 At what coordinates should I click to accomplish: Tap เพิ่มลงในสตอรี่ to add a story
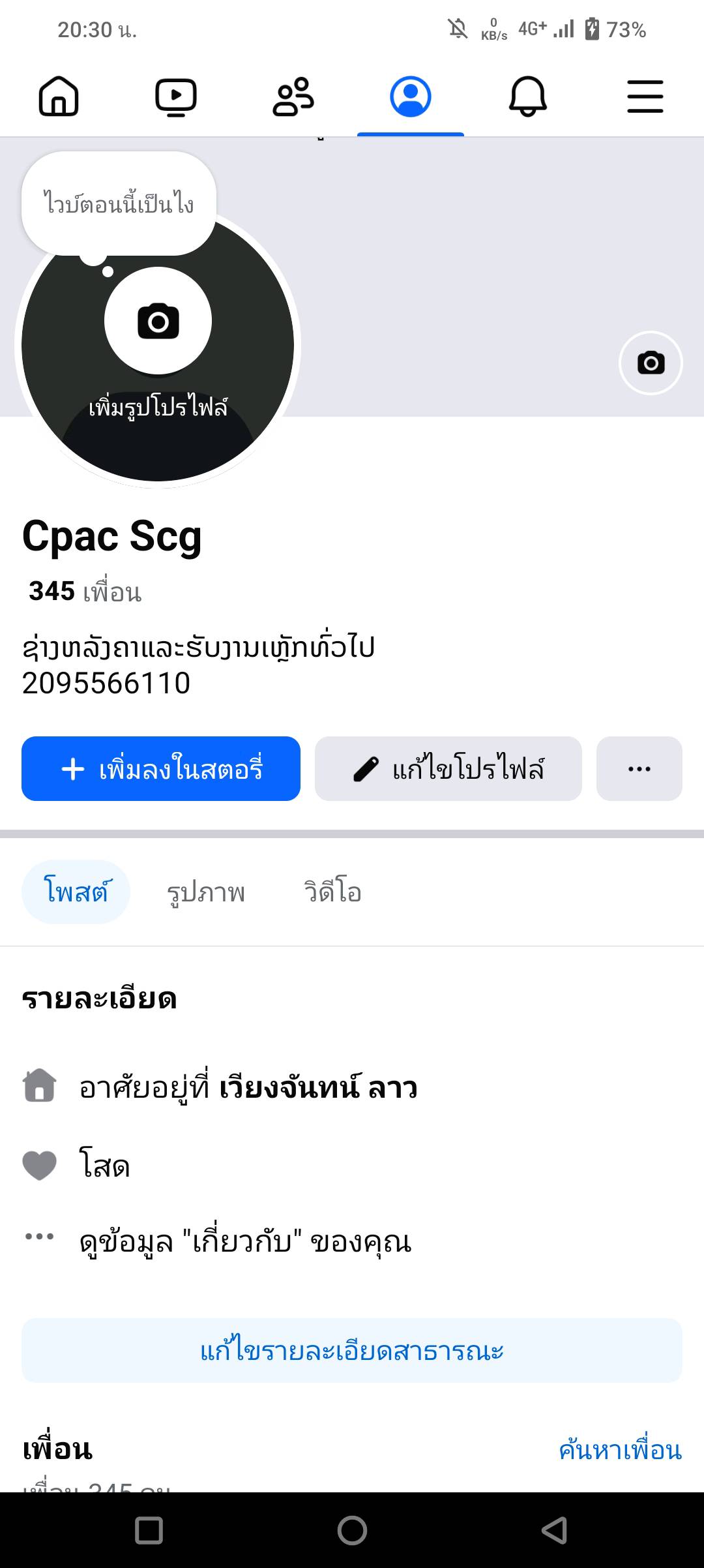pyautogui.click(x=161, y=769)
